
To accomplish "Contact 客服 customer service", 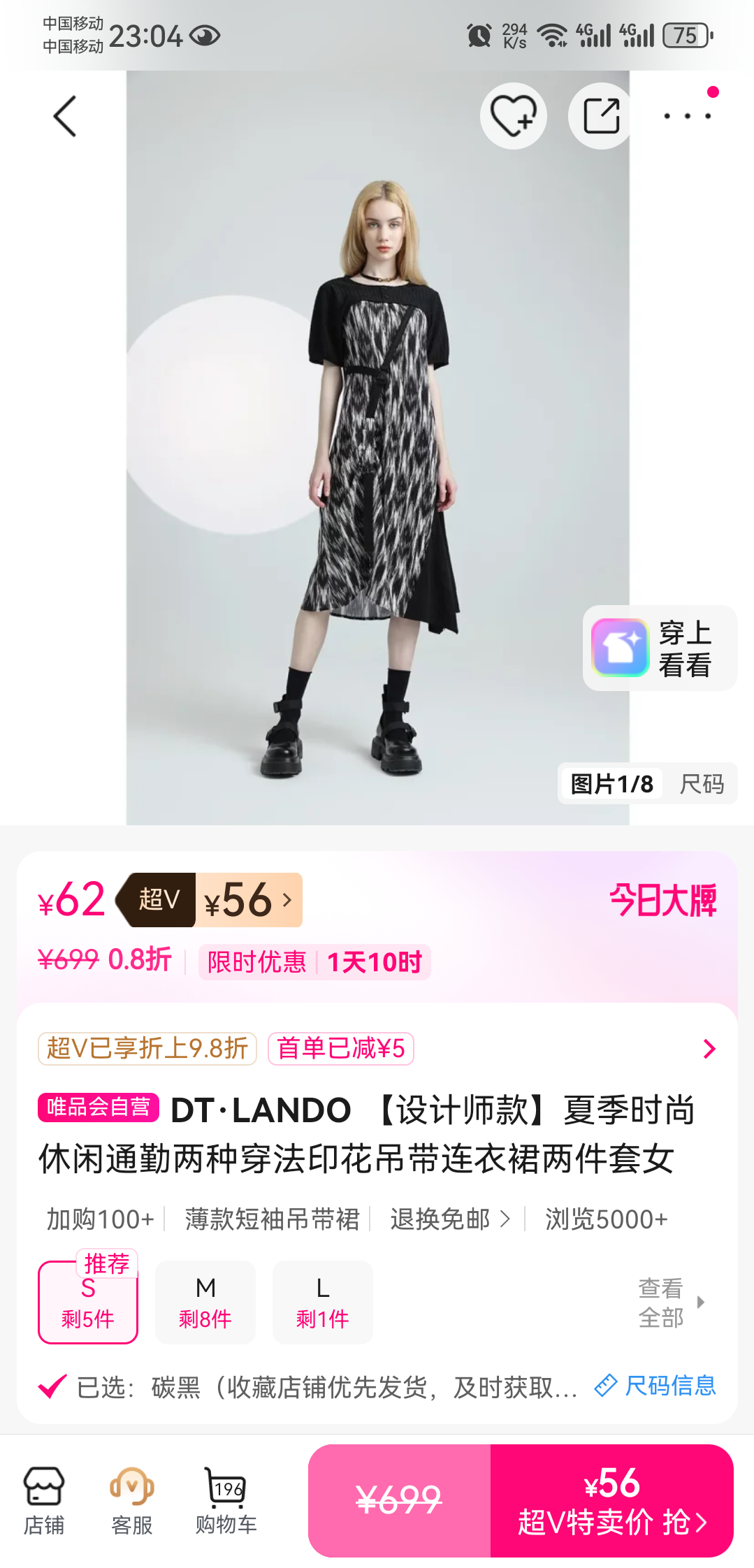I will [x=133, y=1499].
